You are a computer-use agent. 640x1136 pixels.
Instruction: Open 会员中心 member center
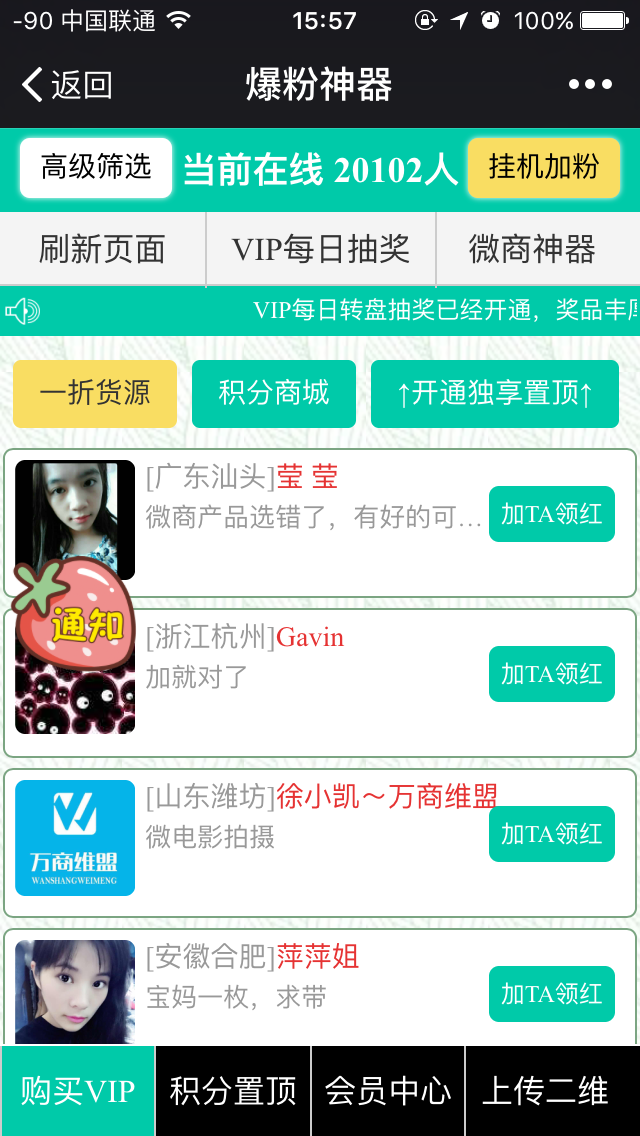pyautogui.click(x=388, y=1091)
